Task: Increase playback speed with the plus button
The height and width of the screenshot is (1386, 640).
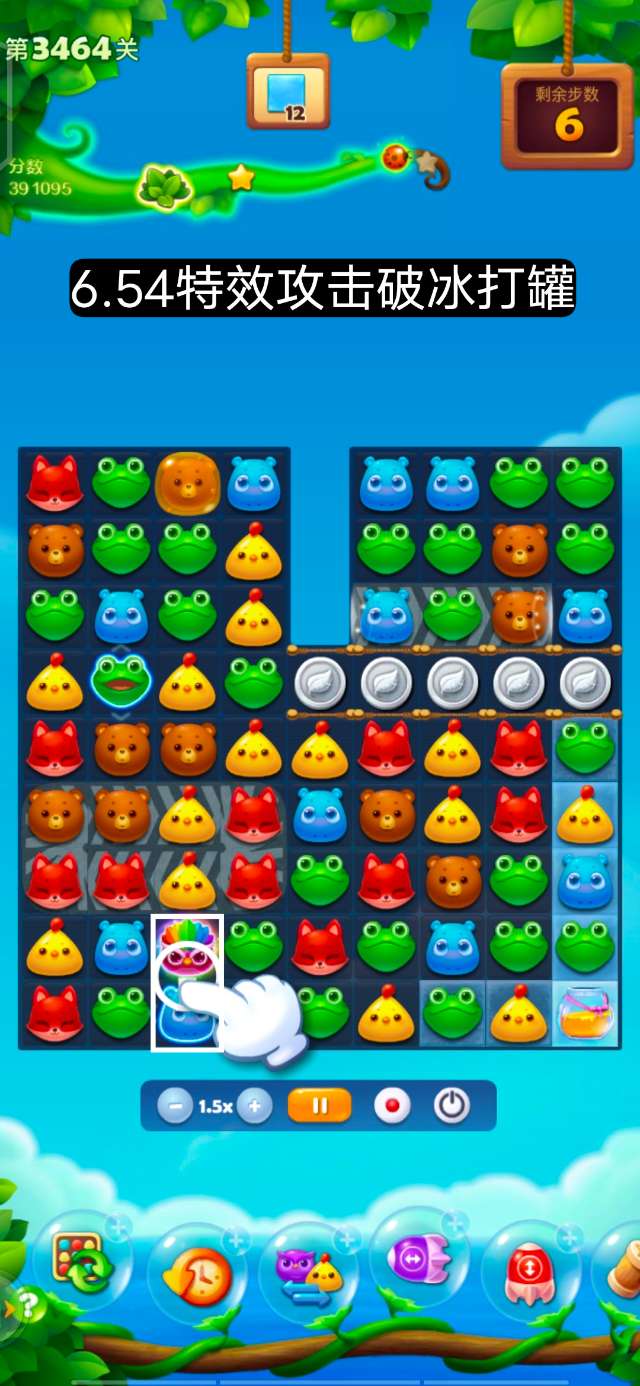Action: pos(255,1106)
